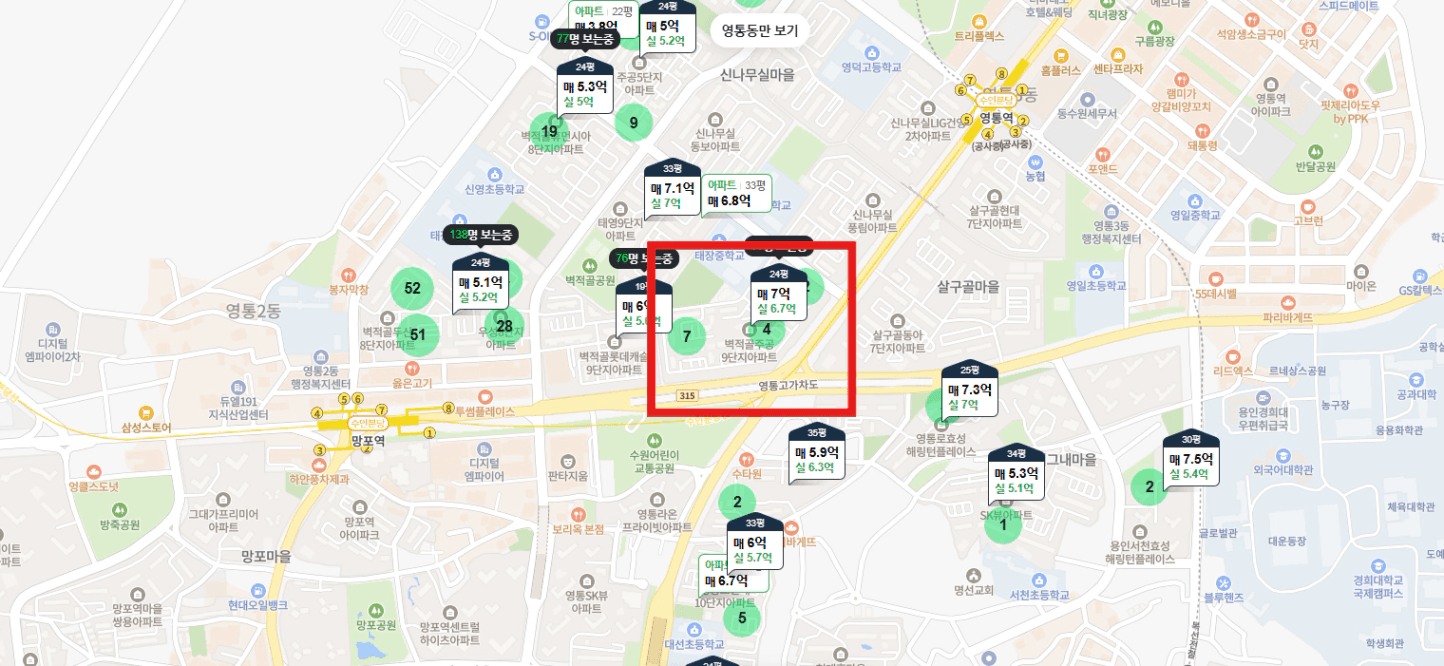Image resolution: width=1444 pixels, height=666 pixels.
Task: Open the 33평 매 6억 price marker
Action: coord(755,543)
